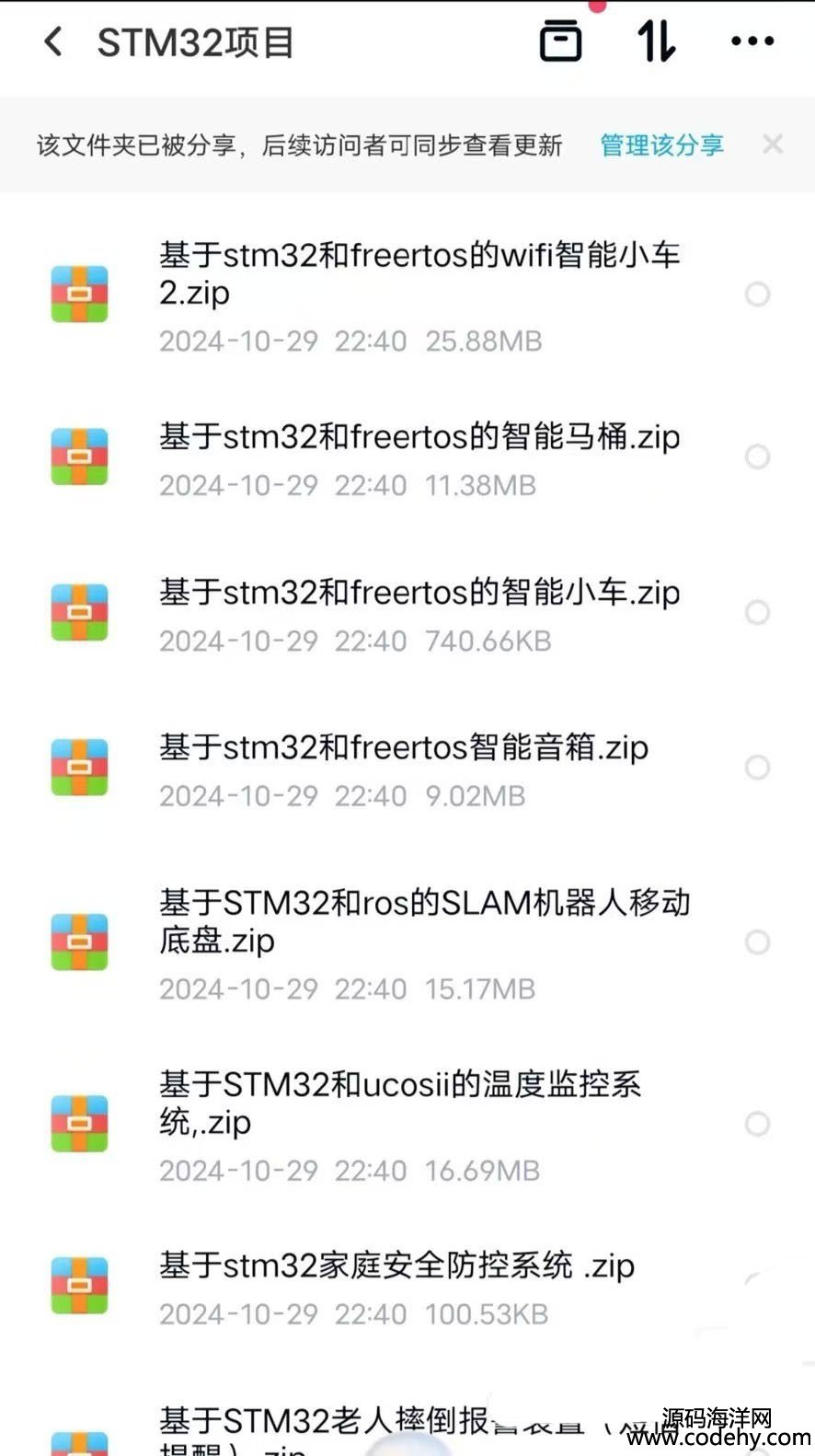This screenshot has width=815, height=1456.
Task: Dismiss the shared folder notice banner
Action: click(773, 144)
